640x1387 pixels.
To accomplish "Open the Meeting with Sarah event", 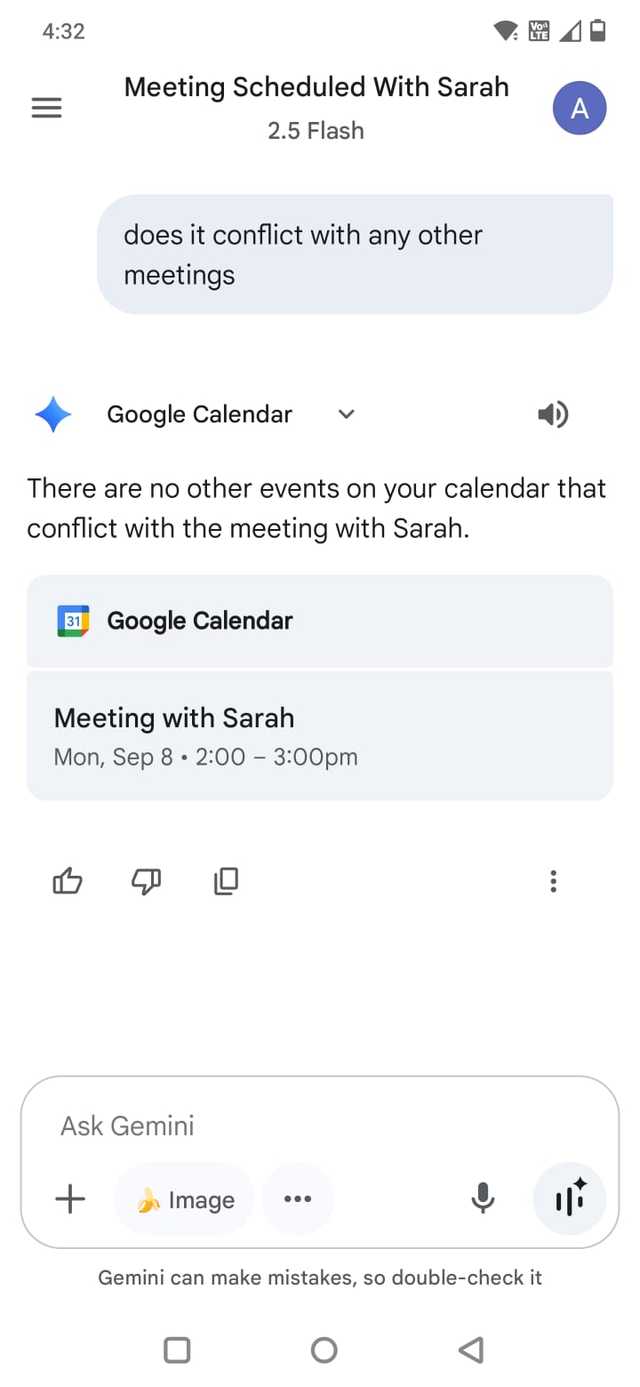I will (x=319, y=736).
